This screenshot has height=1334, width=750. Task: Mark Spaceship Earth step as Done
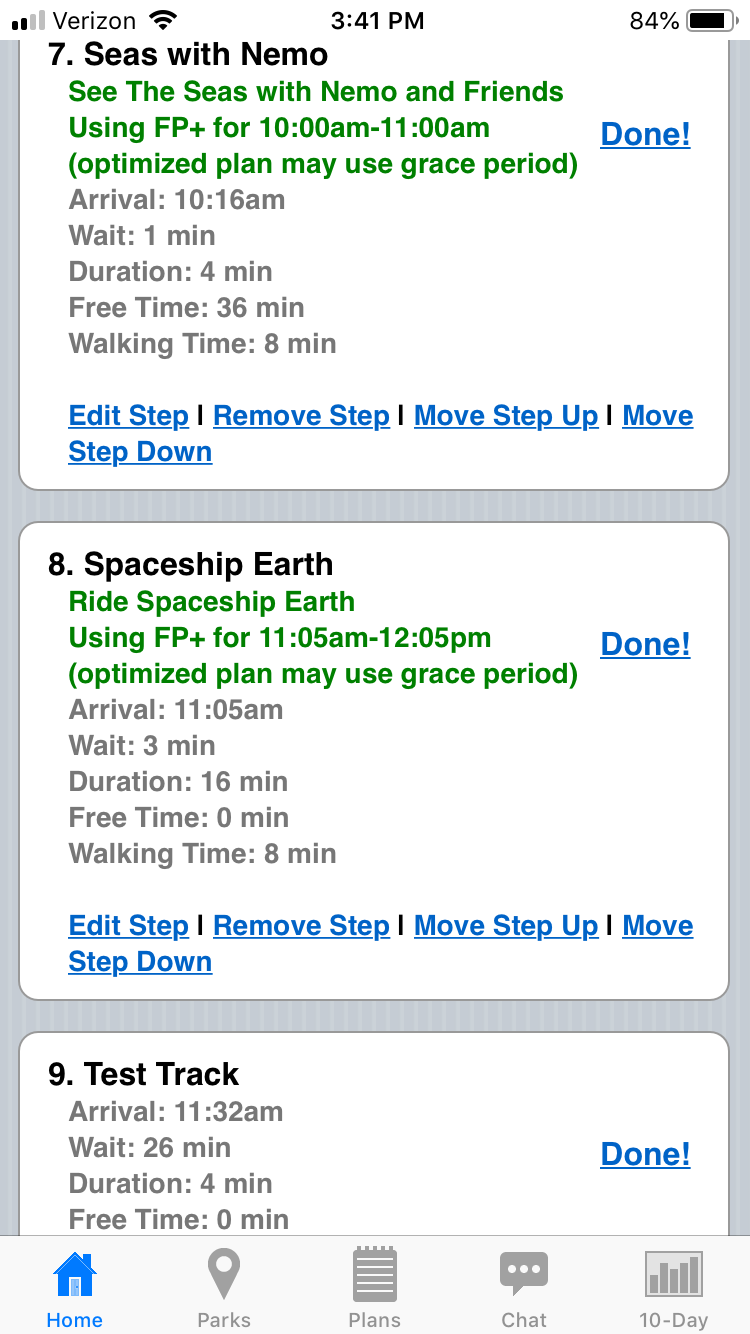(645, 644)
